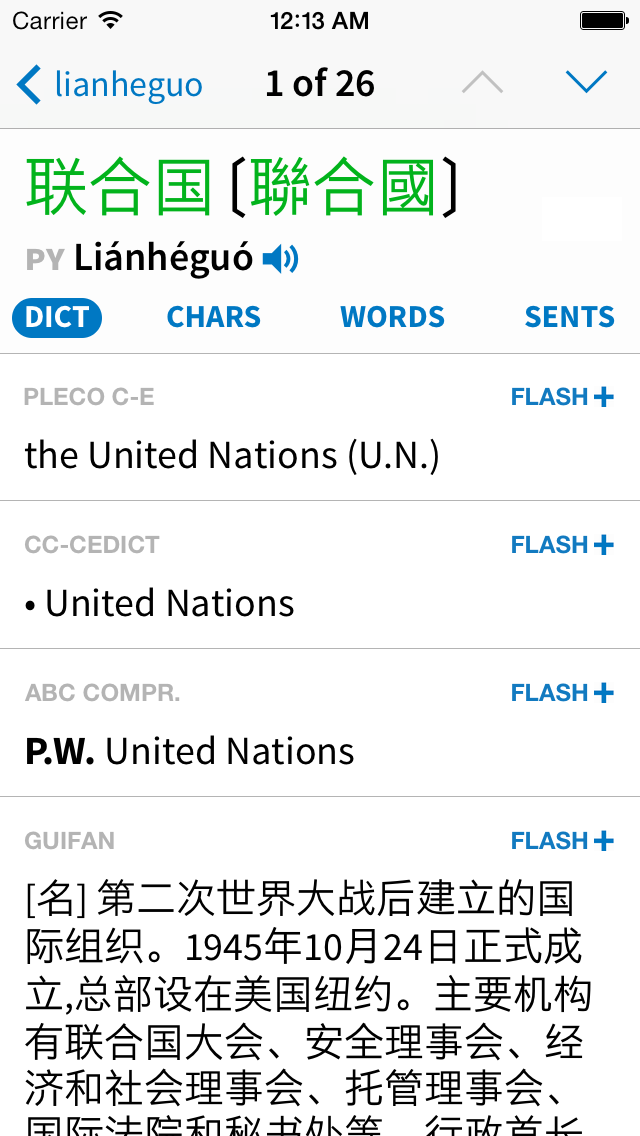
Task: Add PLECO C-E entry to flashcards
Action: 562,397
